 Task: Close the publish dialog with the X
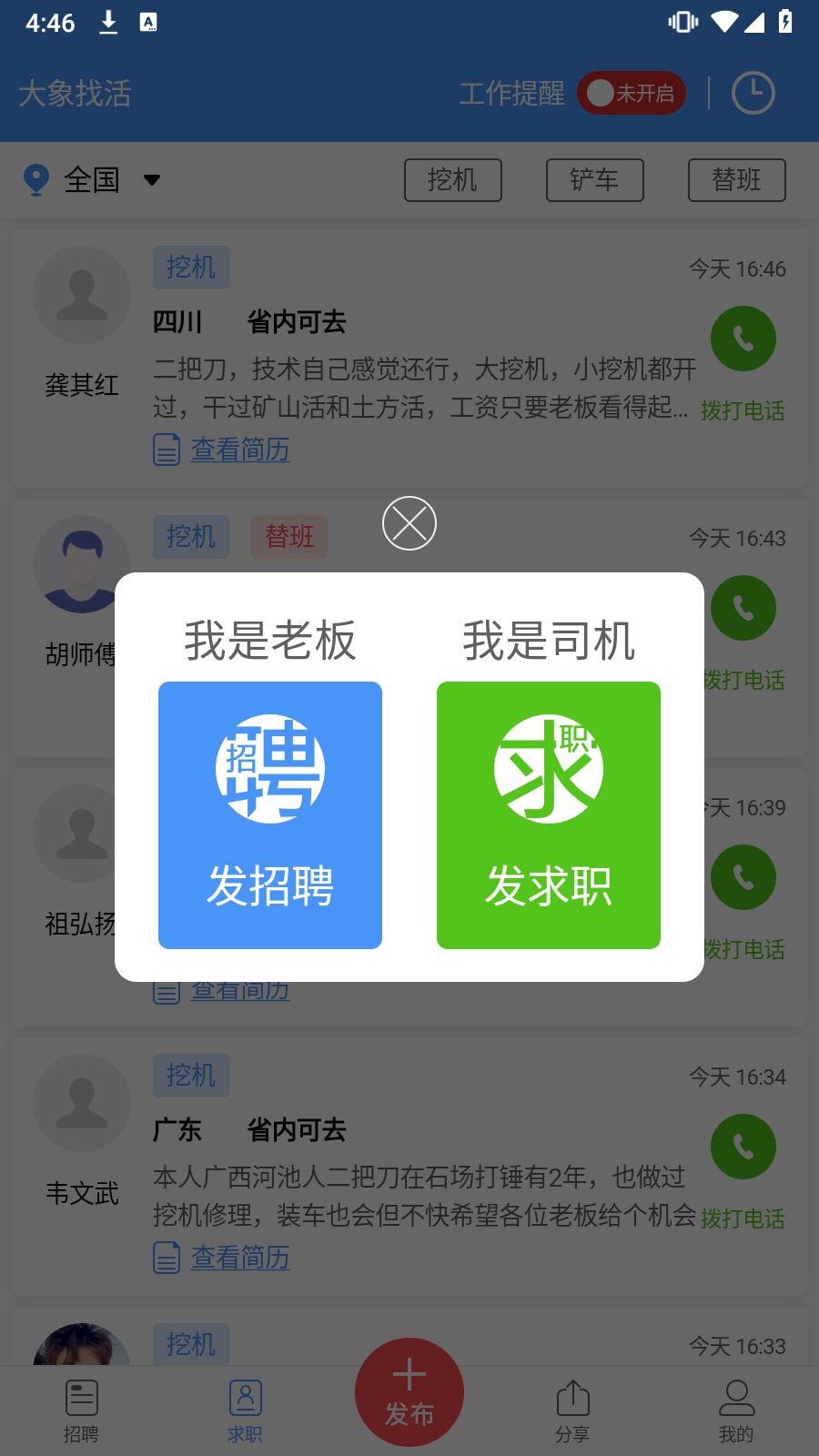click(409, 523)
